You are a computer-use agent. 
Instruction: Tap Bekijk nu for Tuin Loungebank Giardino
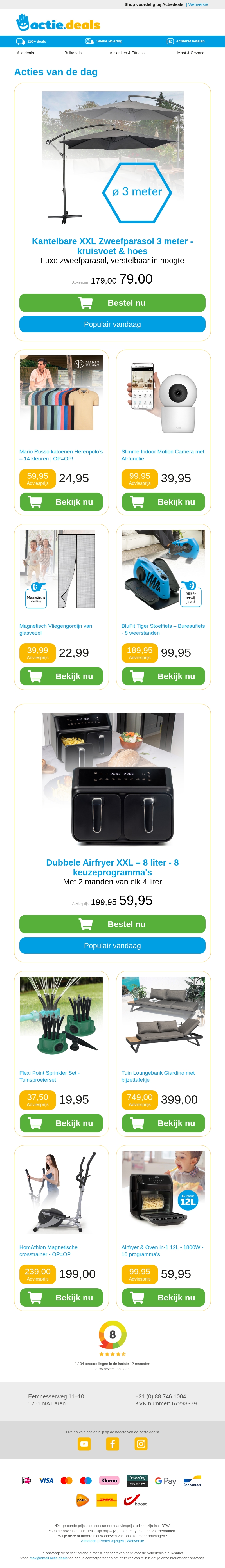point(163,1123)
